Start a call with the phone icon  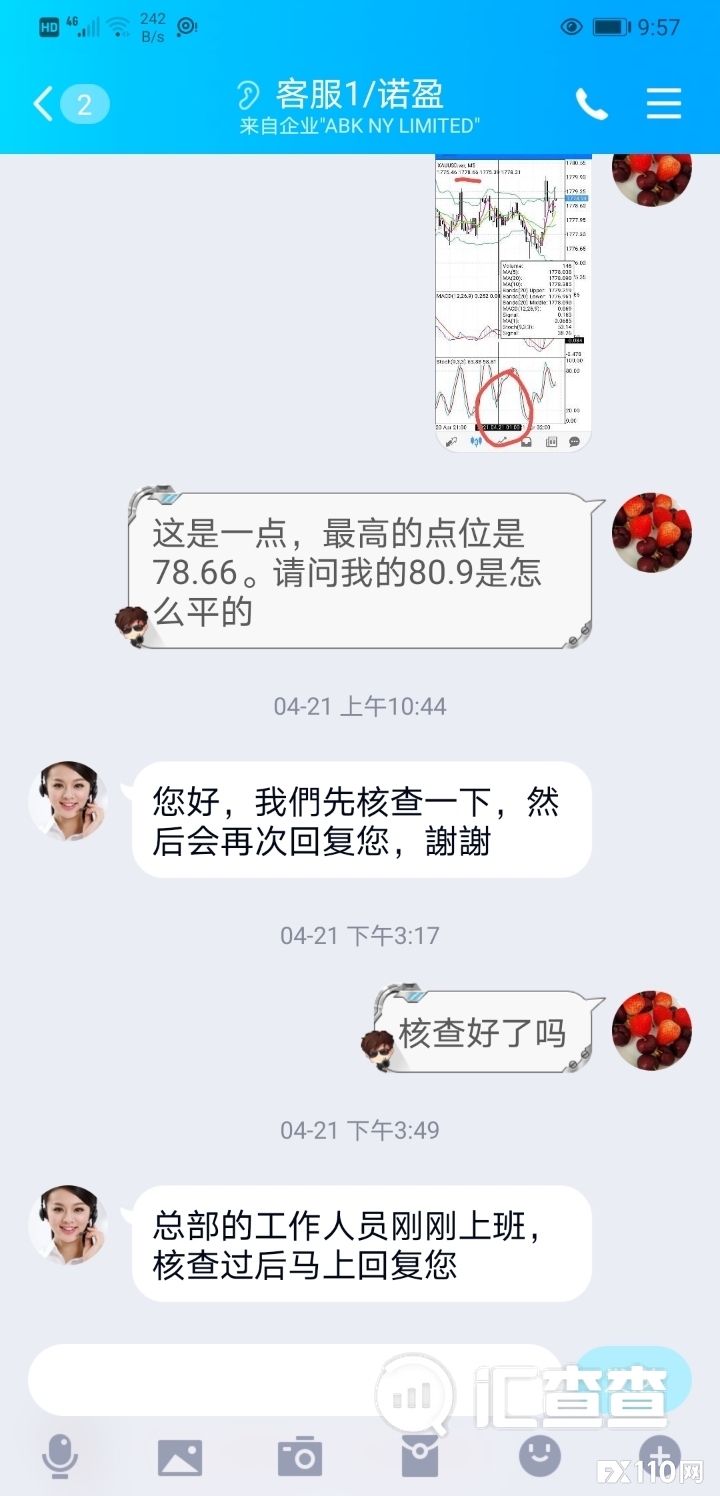tap(592, 103)
